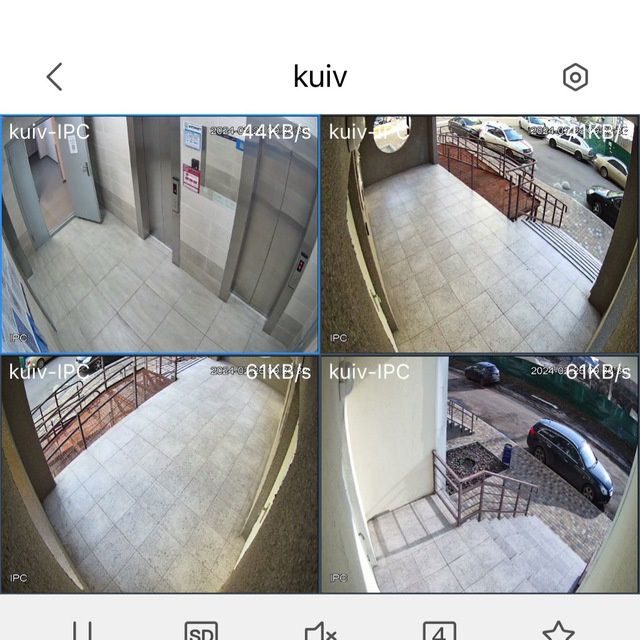Go back from the kuiv camera view
Screen dimensions: 640x640
click(55, 77)
